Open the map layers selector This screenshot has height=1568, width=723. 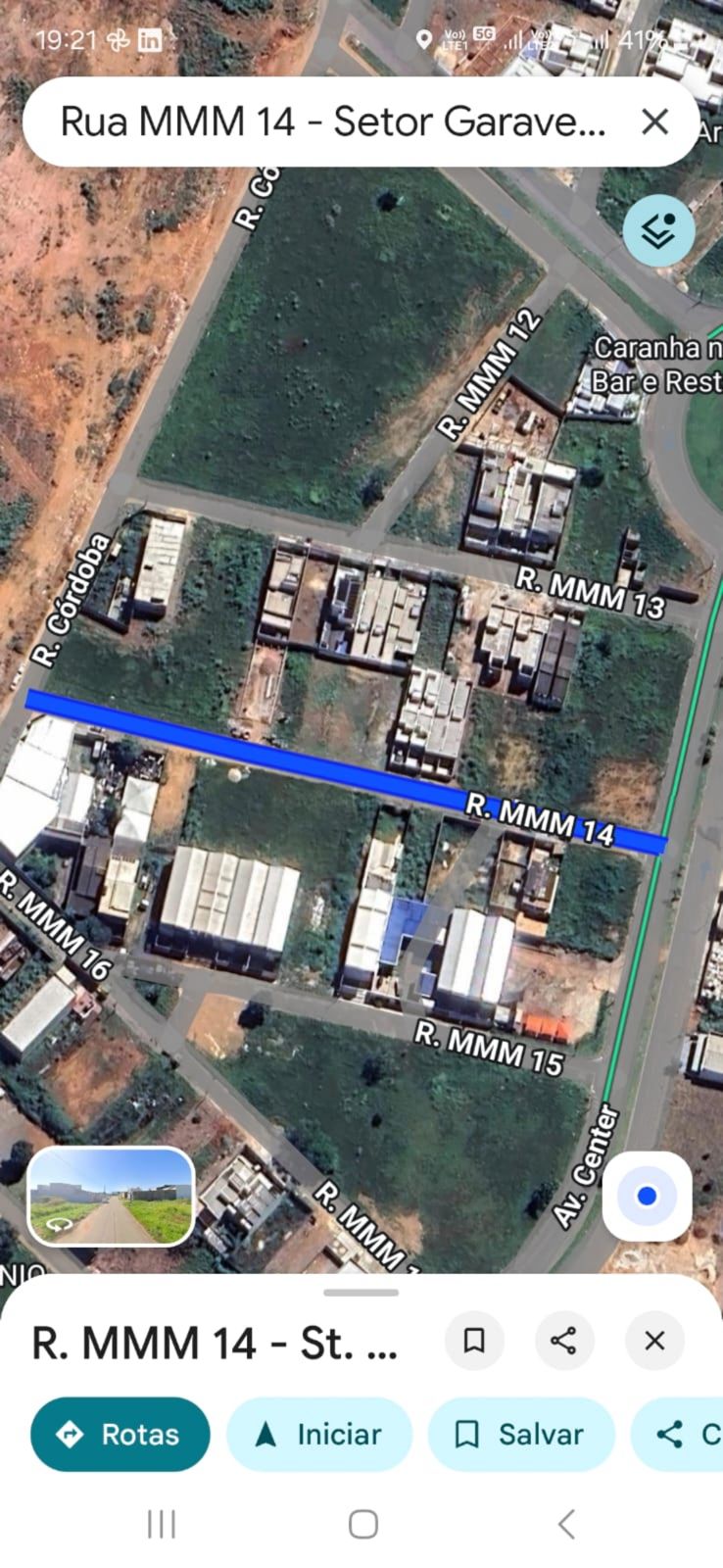[658, 231]
